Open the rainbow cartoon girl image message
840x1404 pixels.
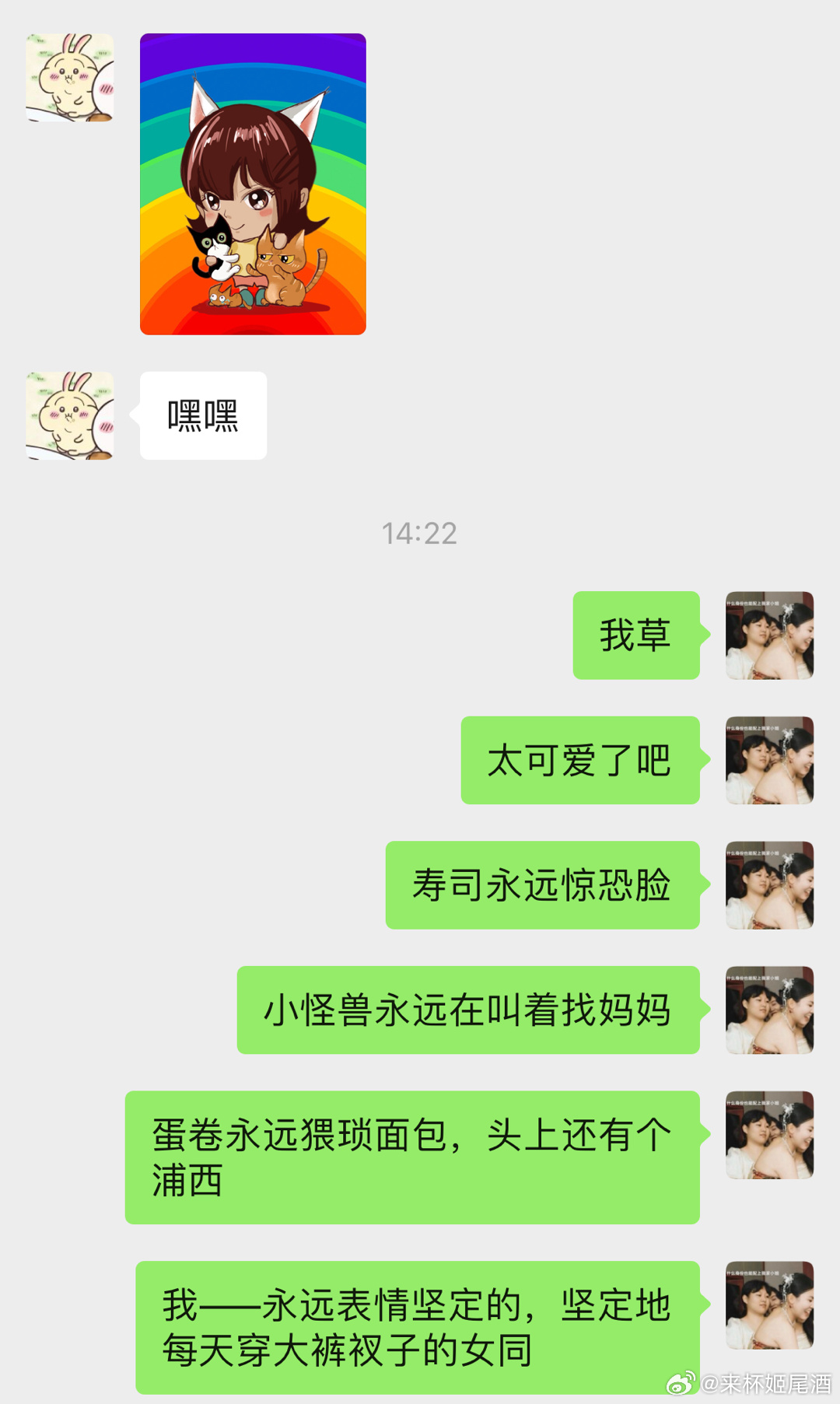(x=253, y=184)
